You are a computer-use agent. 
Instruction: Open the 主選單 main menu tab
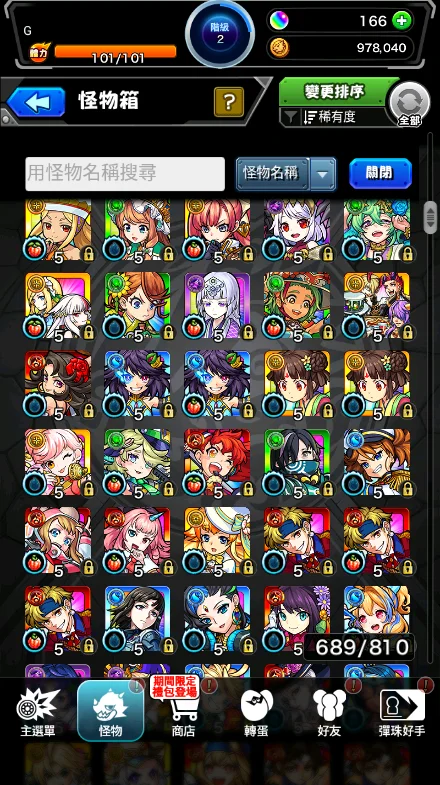(x=38, y=712)
